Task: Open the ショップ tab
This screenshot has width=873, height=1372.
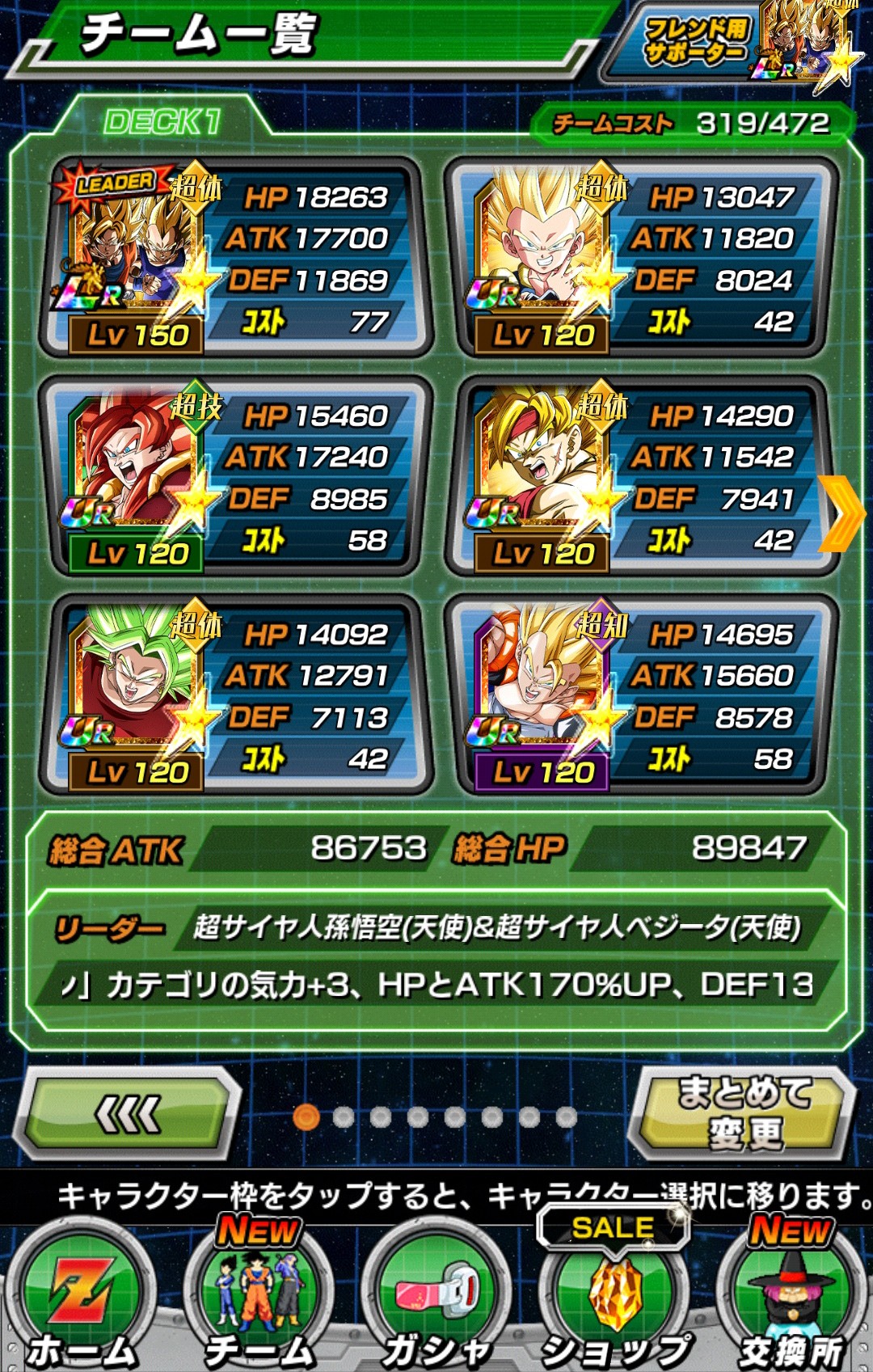Action: pyautogui.click(x=615, y=1298)
